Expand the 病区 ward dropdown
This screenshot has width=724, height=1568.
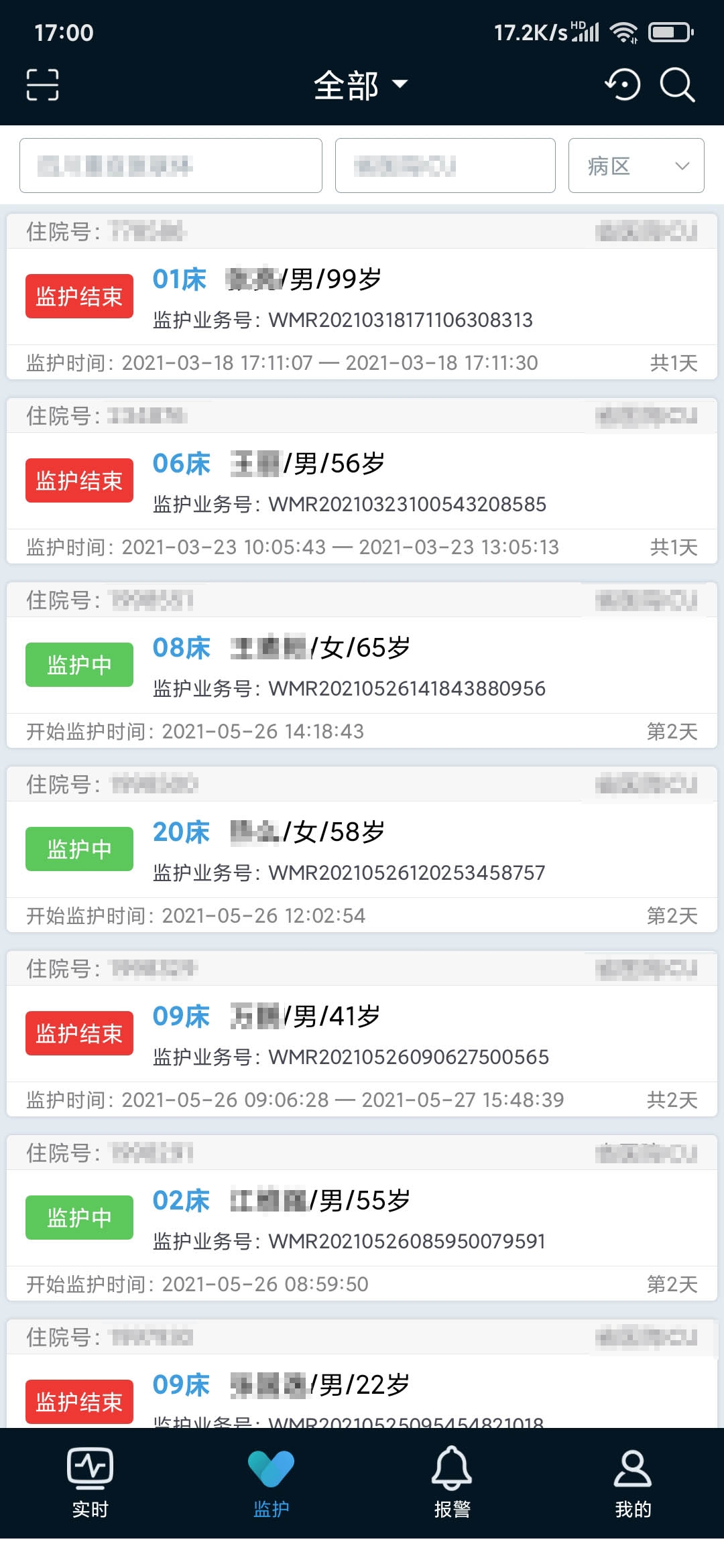[636, 166]
